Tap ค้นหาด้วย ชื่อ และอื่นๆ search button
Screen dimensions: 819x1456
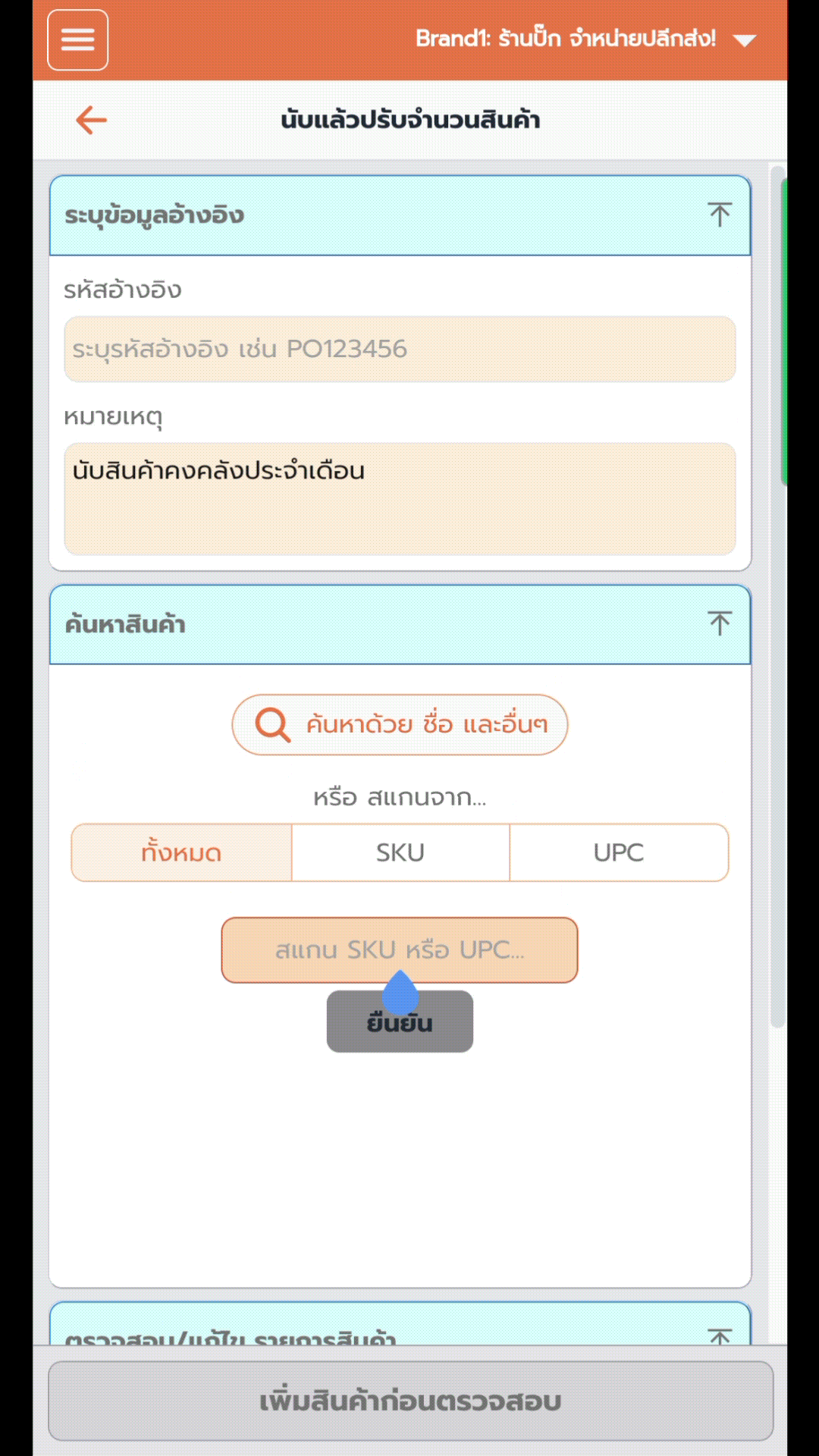click(x=400, y=724)
